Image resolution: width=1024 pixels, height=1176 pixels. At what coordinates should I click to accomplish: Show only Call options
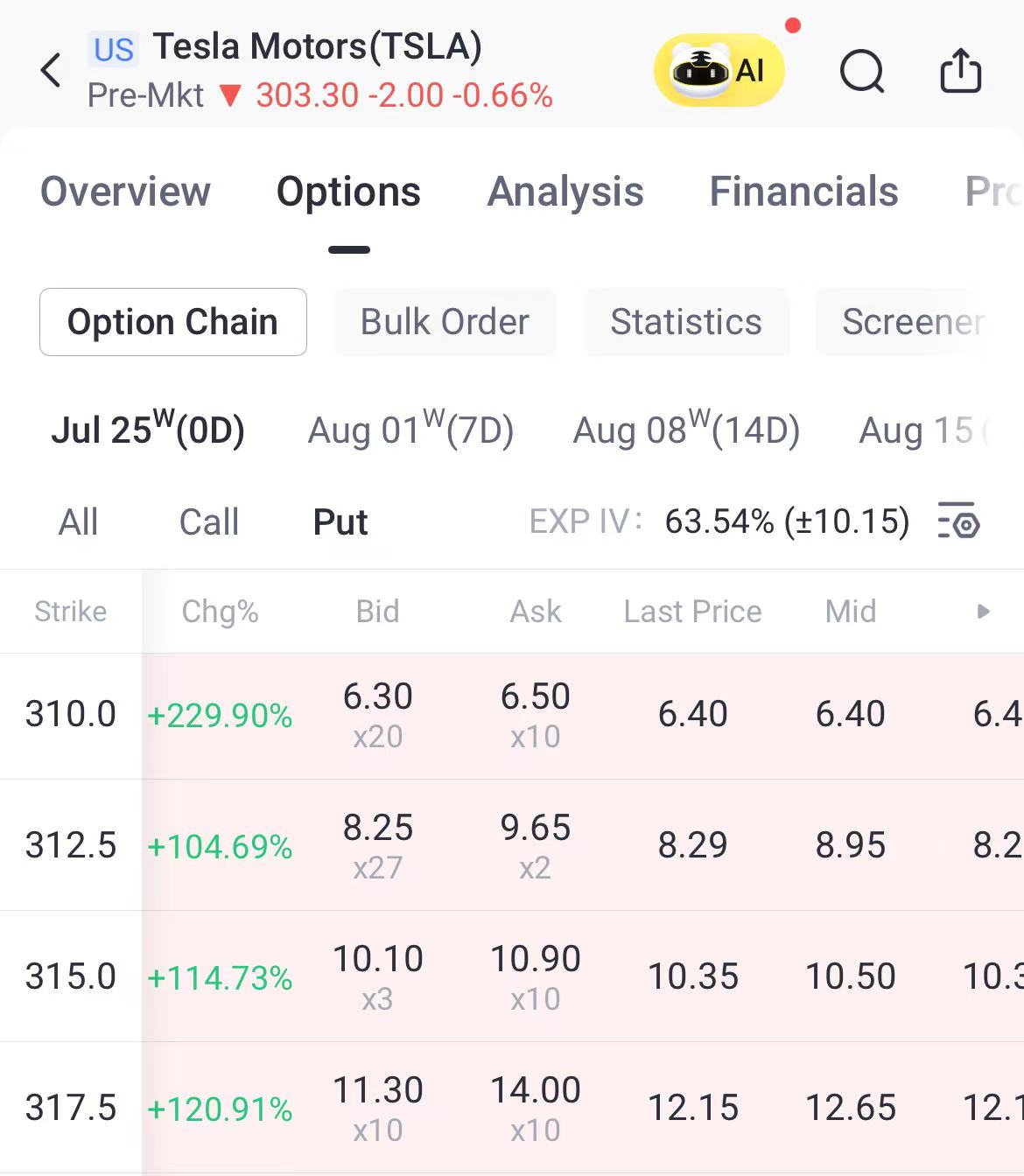click(x=207, y=522)
